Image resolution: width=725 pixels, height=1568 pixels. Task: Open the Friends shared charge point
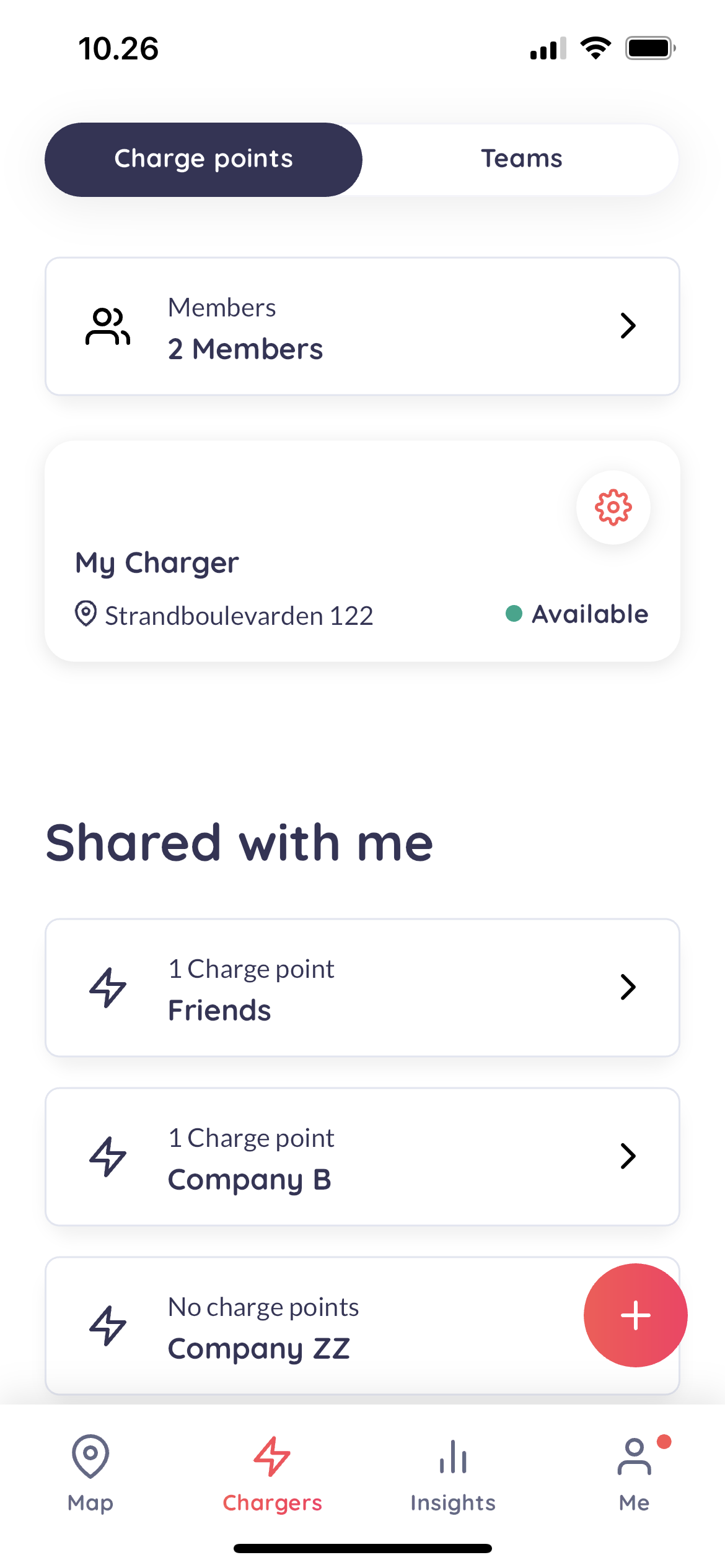362,988
